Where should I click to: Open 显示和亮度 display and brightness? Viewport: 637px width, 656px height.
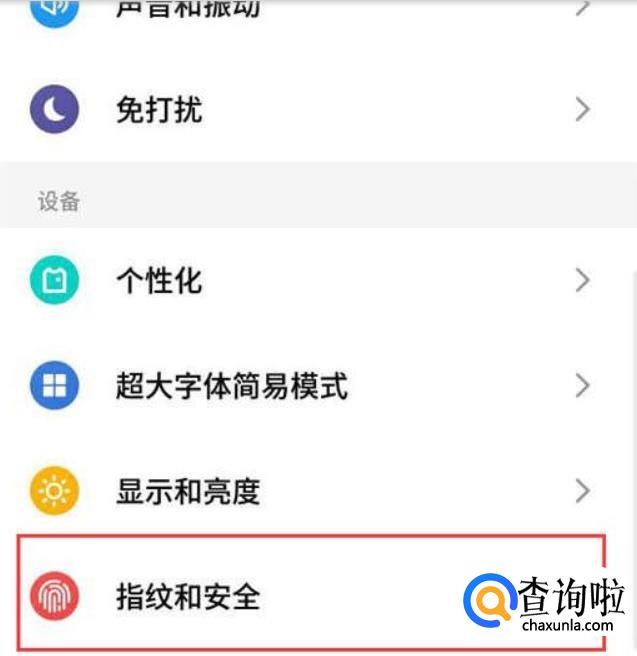(318, 491)
